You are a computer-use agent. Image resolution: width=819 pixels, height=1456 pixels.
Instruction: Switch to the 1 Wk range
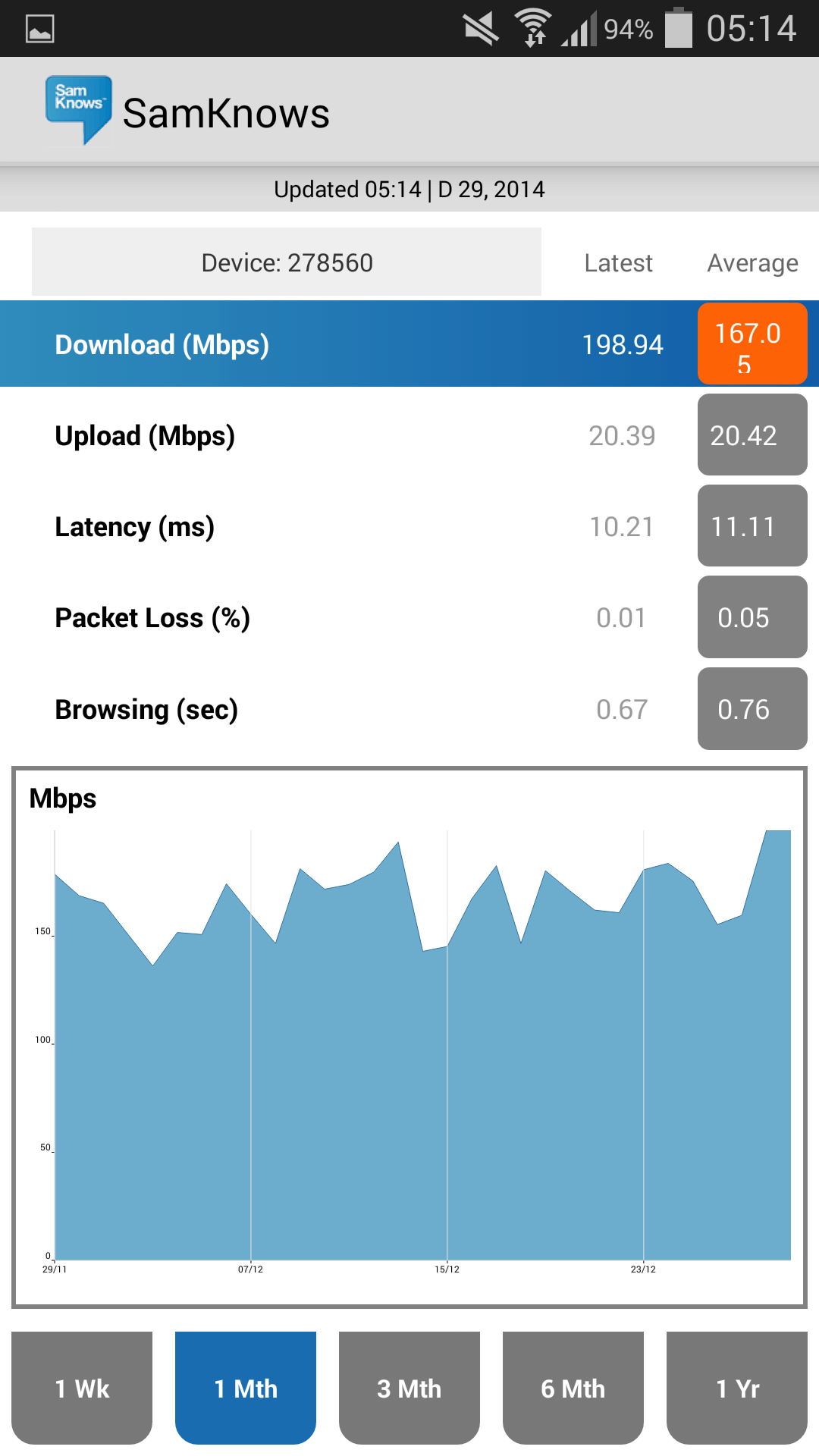click(x=82, y=1388)
